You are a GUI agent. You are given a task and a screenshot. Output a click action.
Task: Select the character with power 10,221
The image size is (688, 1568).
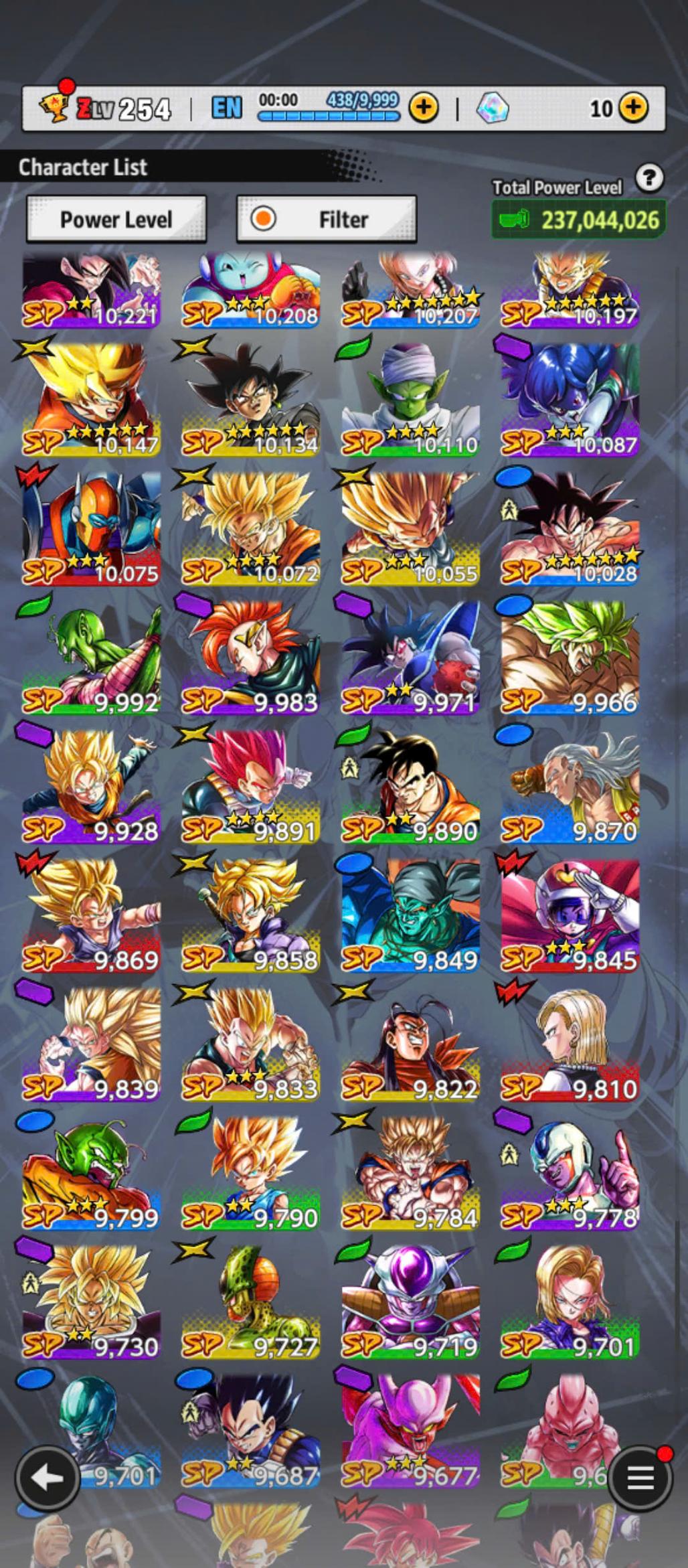pyautogui.click(x=91, y=289)
